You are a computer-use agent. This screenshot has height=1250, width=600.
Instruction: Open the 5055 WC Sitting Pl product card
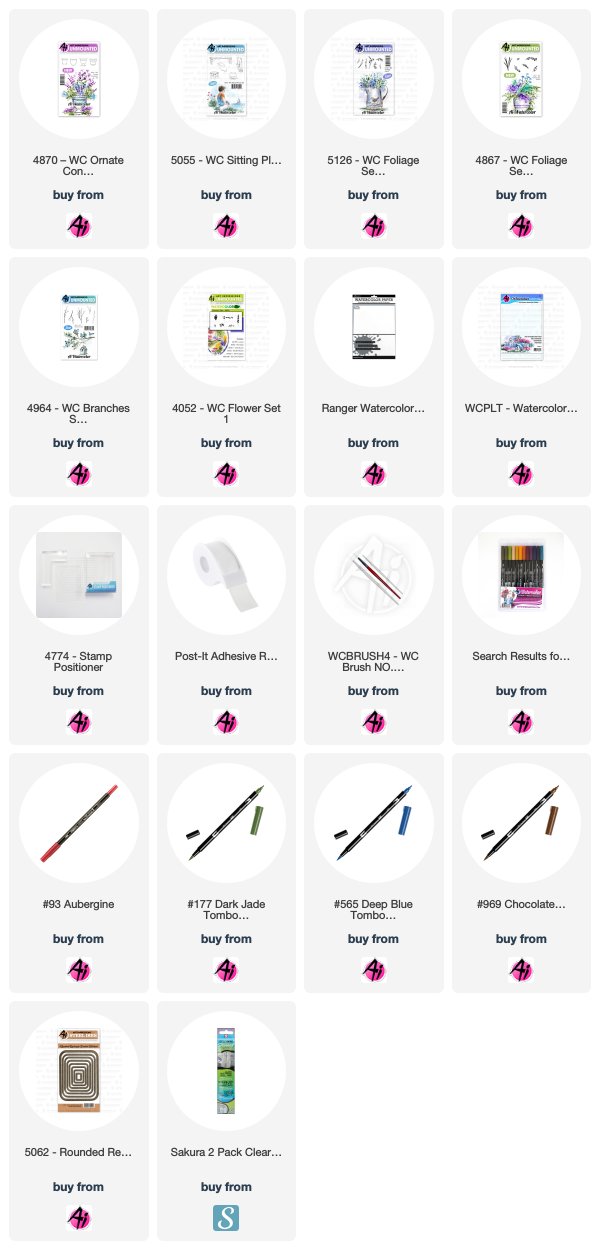click(227, 129)
